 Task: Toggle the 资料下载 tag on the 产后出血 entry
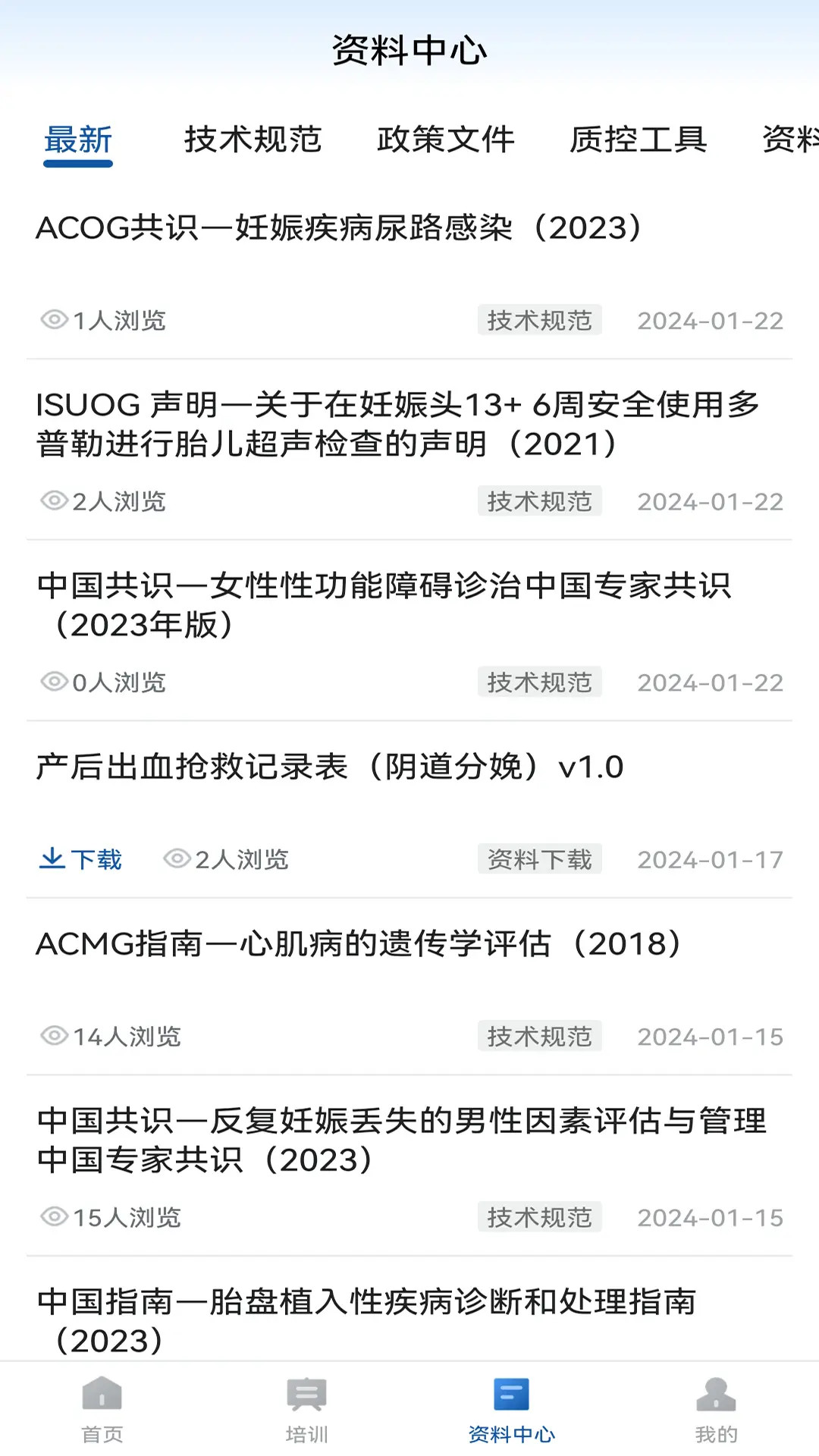coord(540,858)
